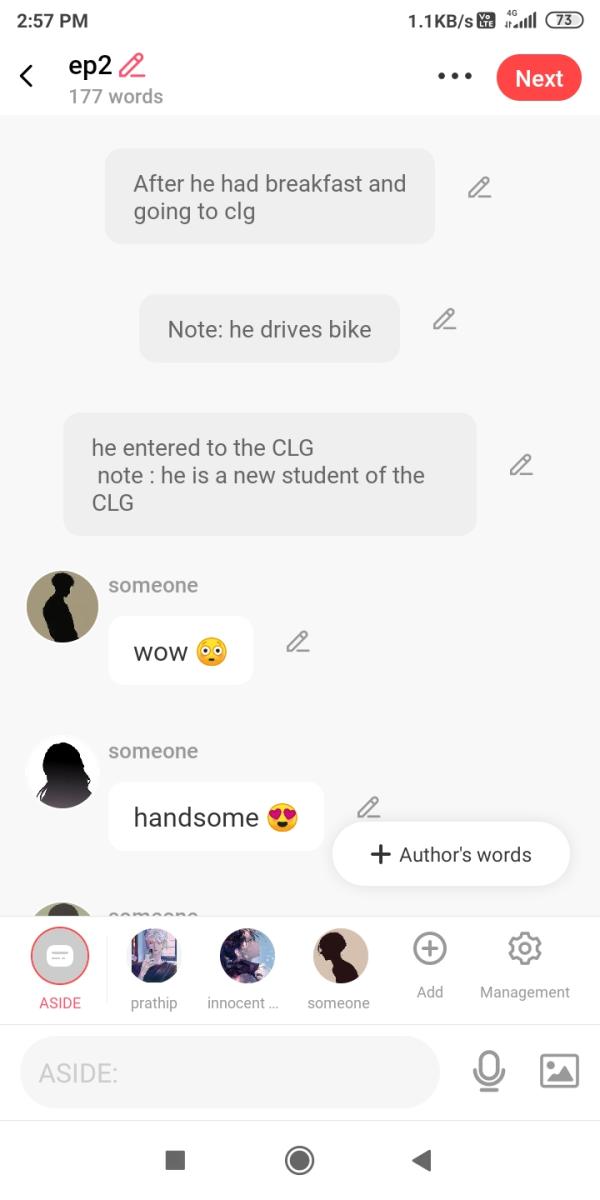Select the ASIDE speaker

[60, 957]
